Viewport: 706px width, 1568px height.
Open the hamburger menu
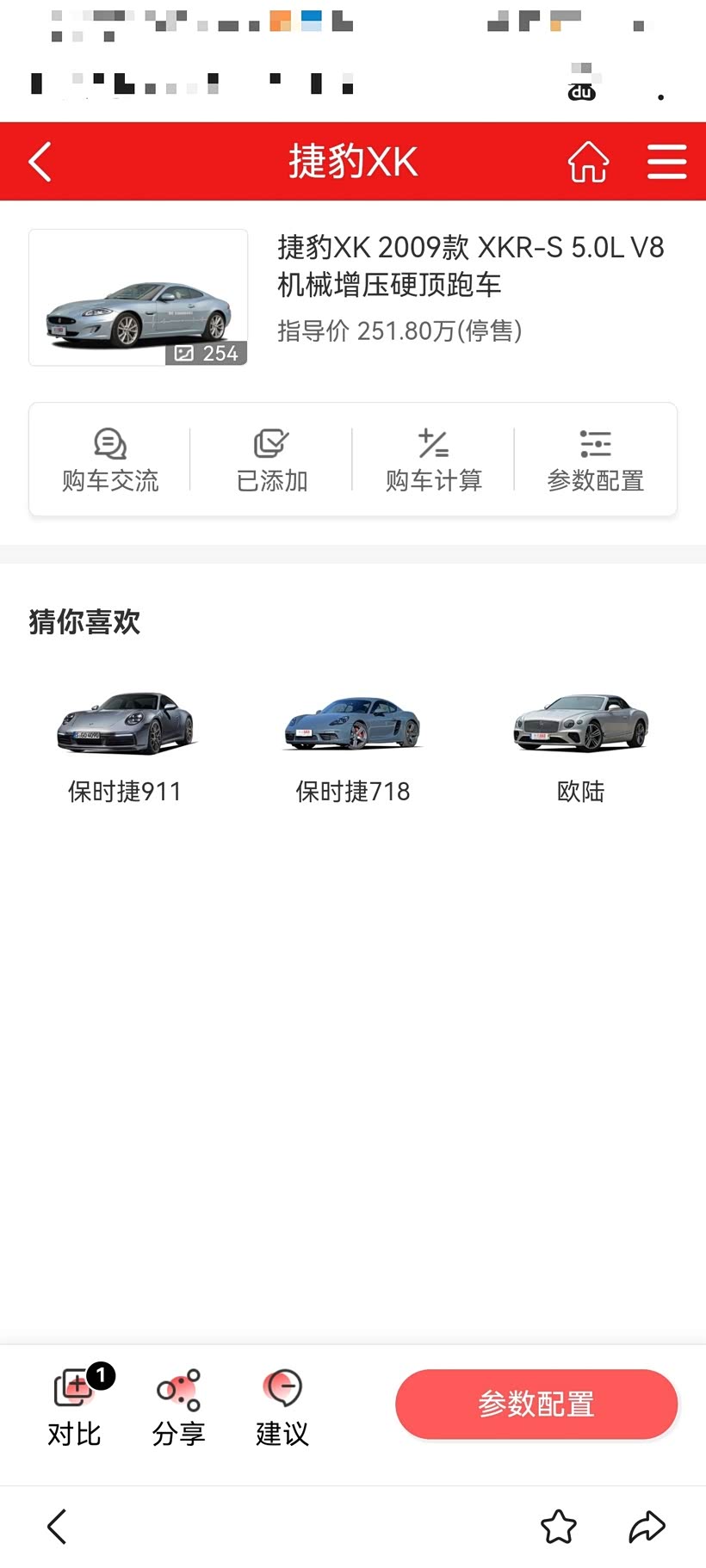[666, 162]
